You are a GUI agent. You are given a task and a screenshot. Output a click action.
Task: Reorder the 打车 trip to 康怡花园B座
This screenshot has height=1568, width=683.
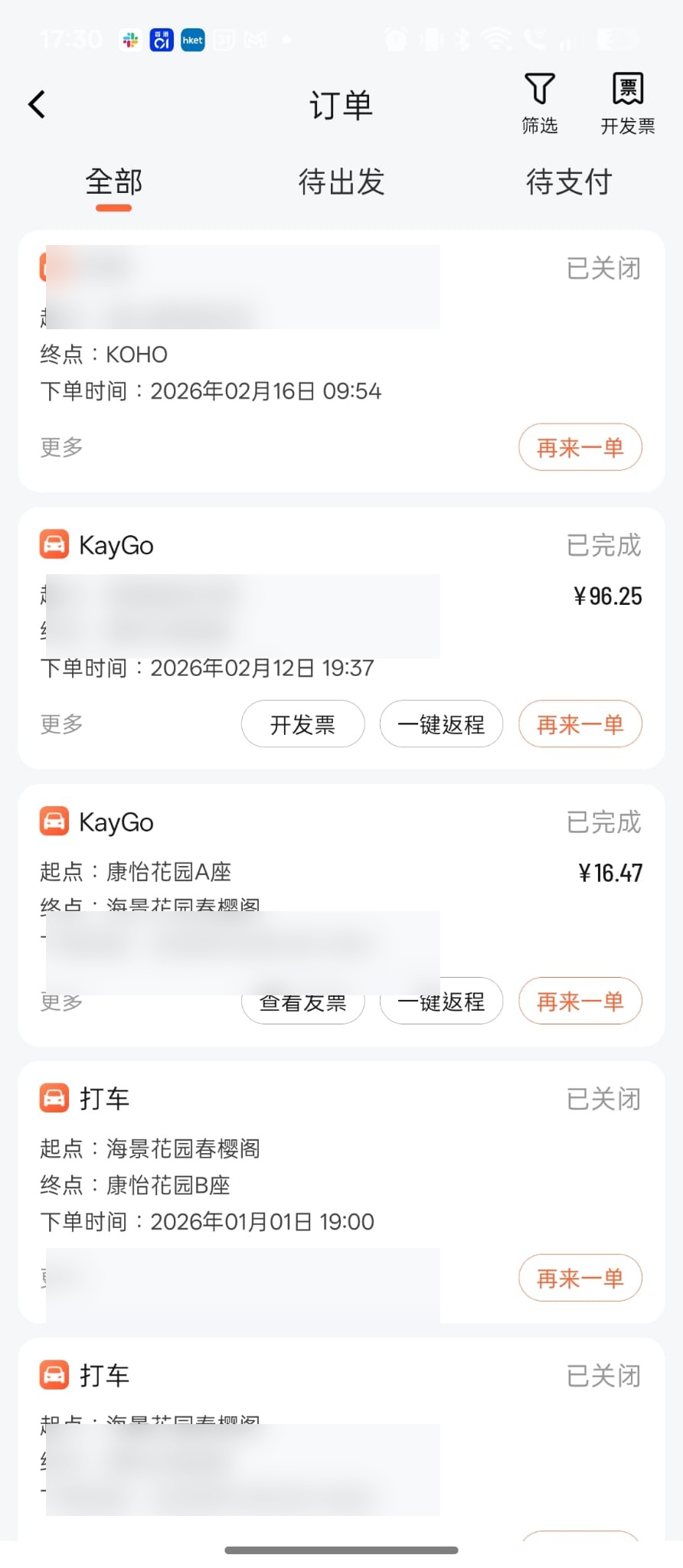click(580, 1279)
